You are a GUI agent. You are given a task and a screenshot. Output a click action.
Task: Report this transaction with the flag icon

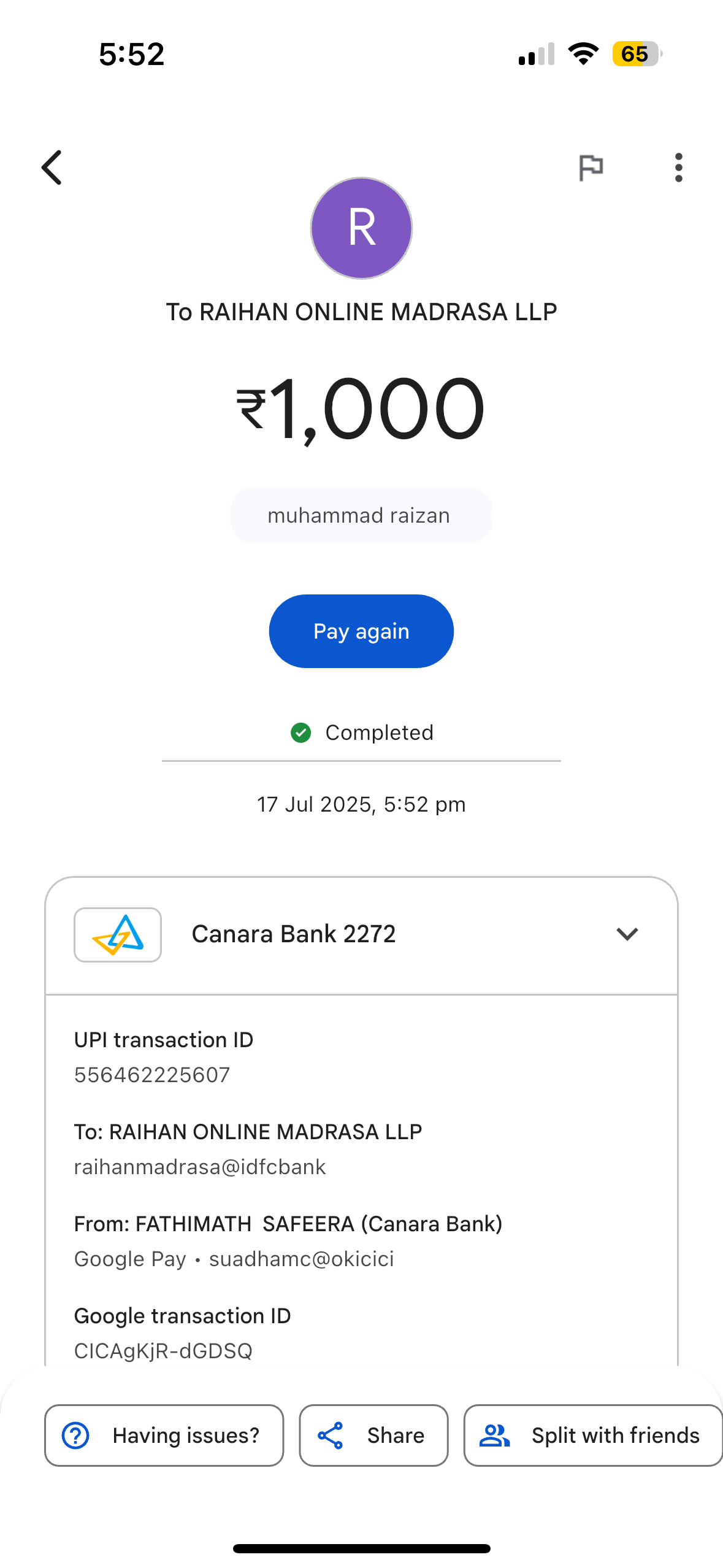click(591, 167)
